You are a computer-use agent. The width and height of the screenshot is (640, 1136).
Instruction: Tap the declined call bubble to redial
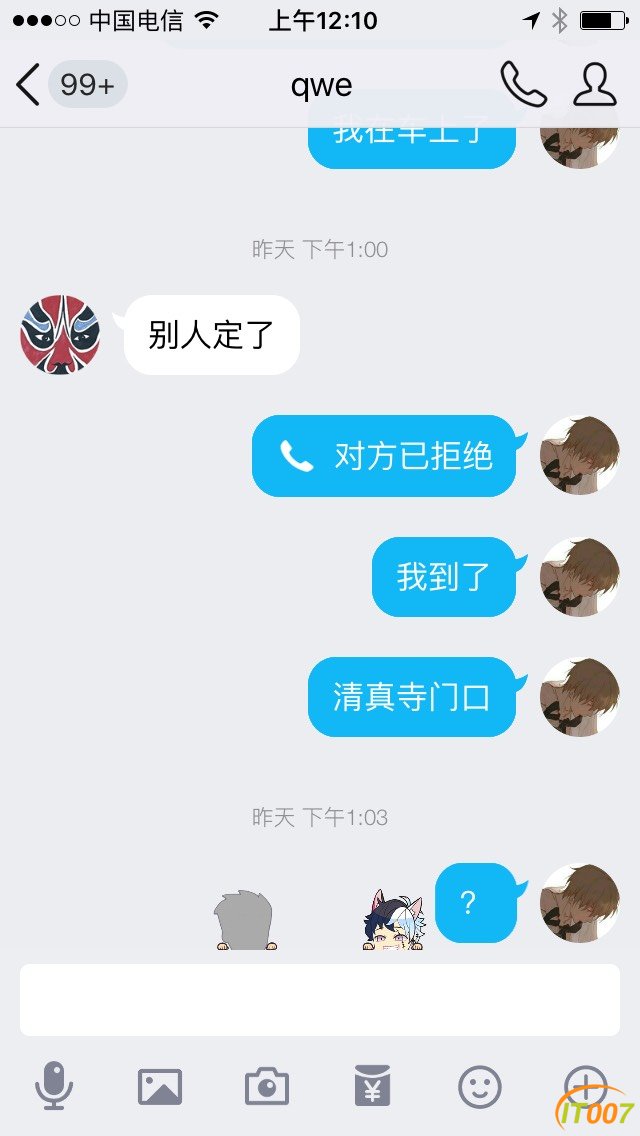(x=384, y=457)
